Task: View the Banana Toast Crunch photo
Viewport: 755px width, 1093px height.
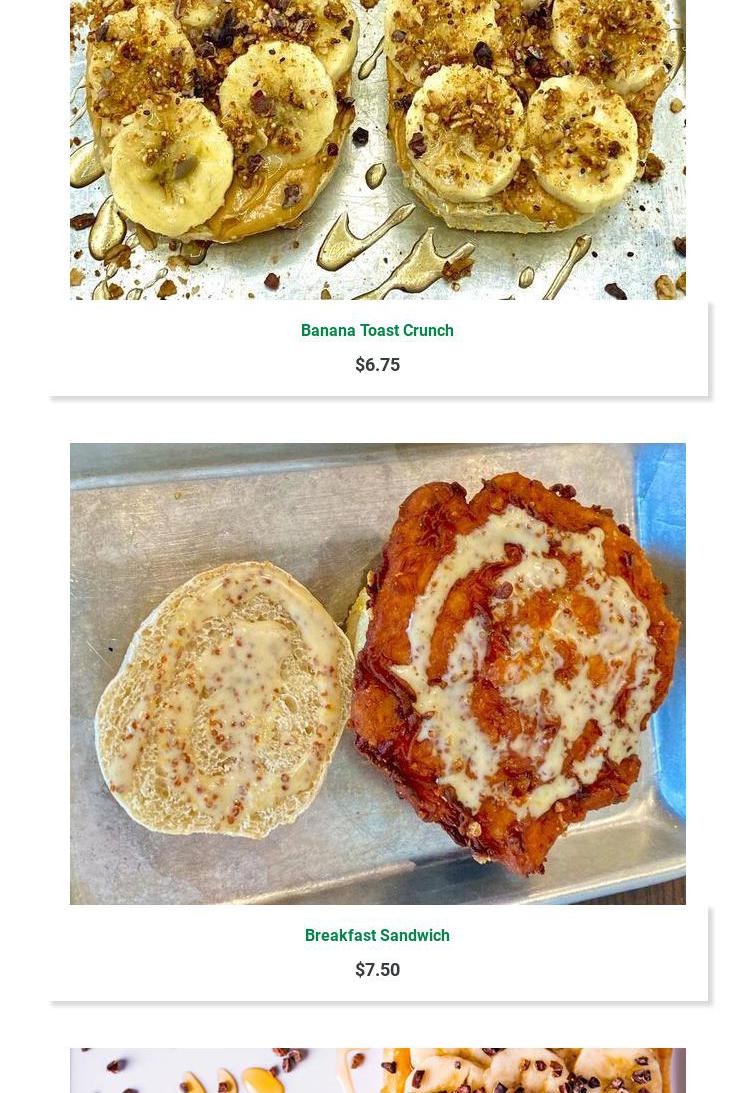Action: [377, 150]
